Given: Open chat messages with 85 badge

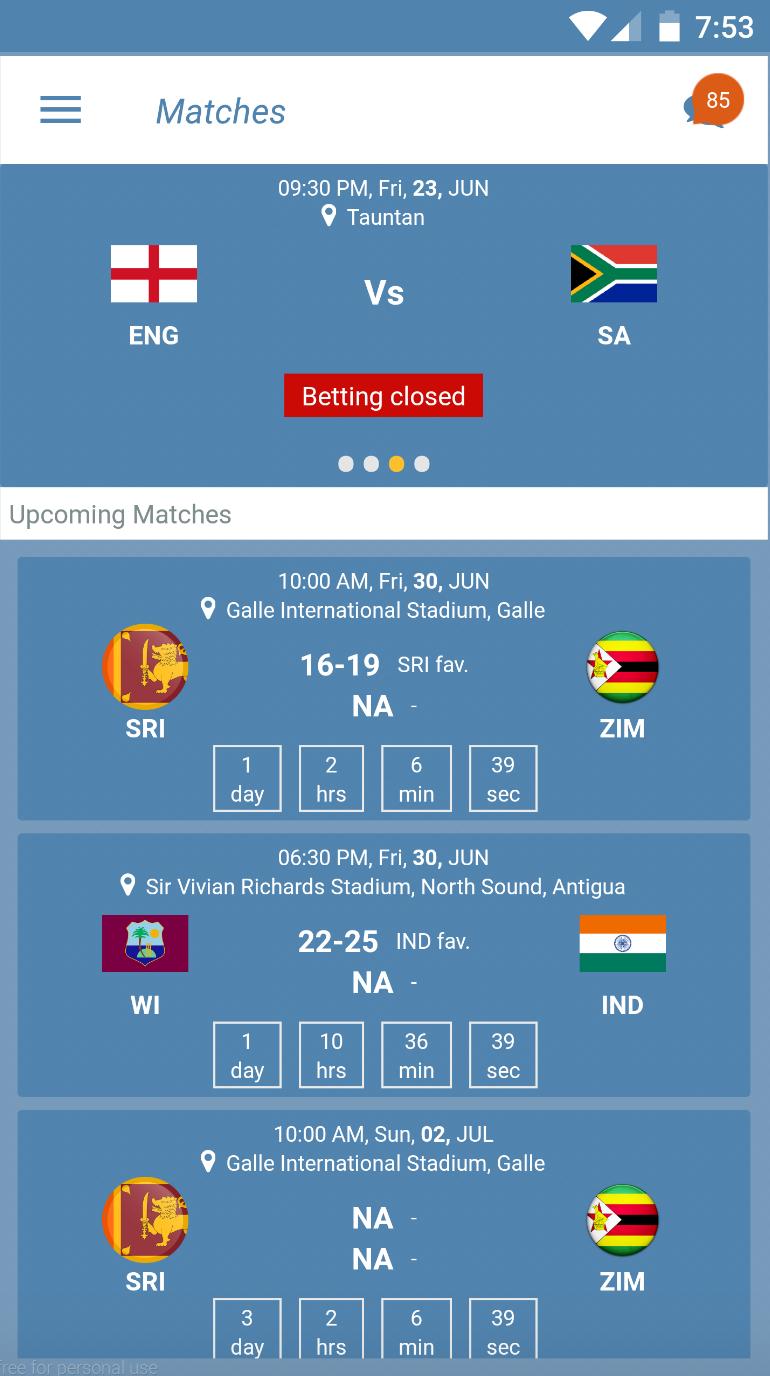Looking at the screenshot, I should [x=711, y=104].
